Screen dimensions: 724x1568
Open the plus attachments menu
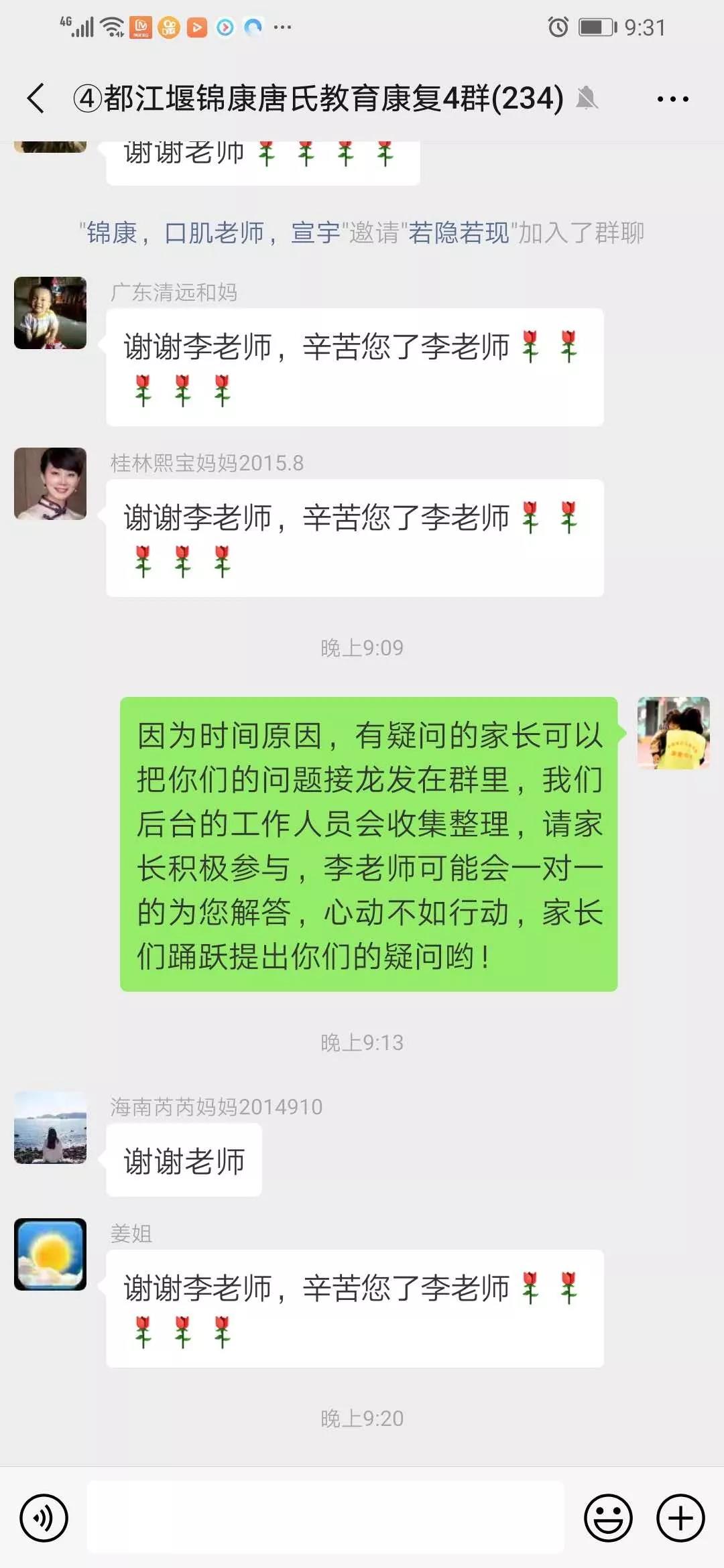tap(680, 1518)
